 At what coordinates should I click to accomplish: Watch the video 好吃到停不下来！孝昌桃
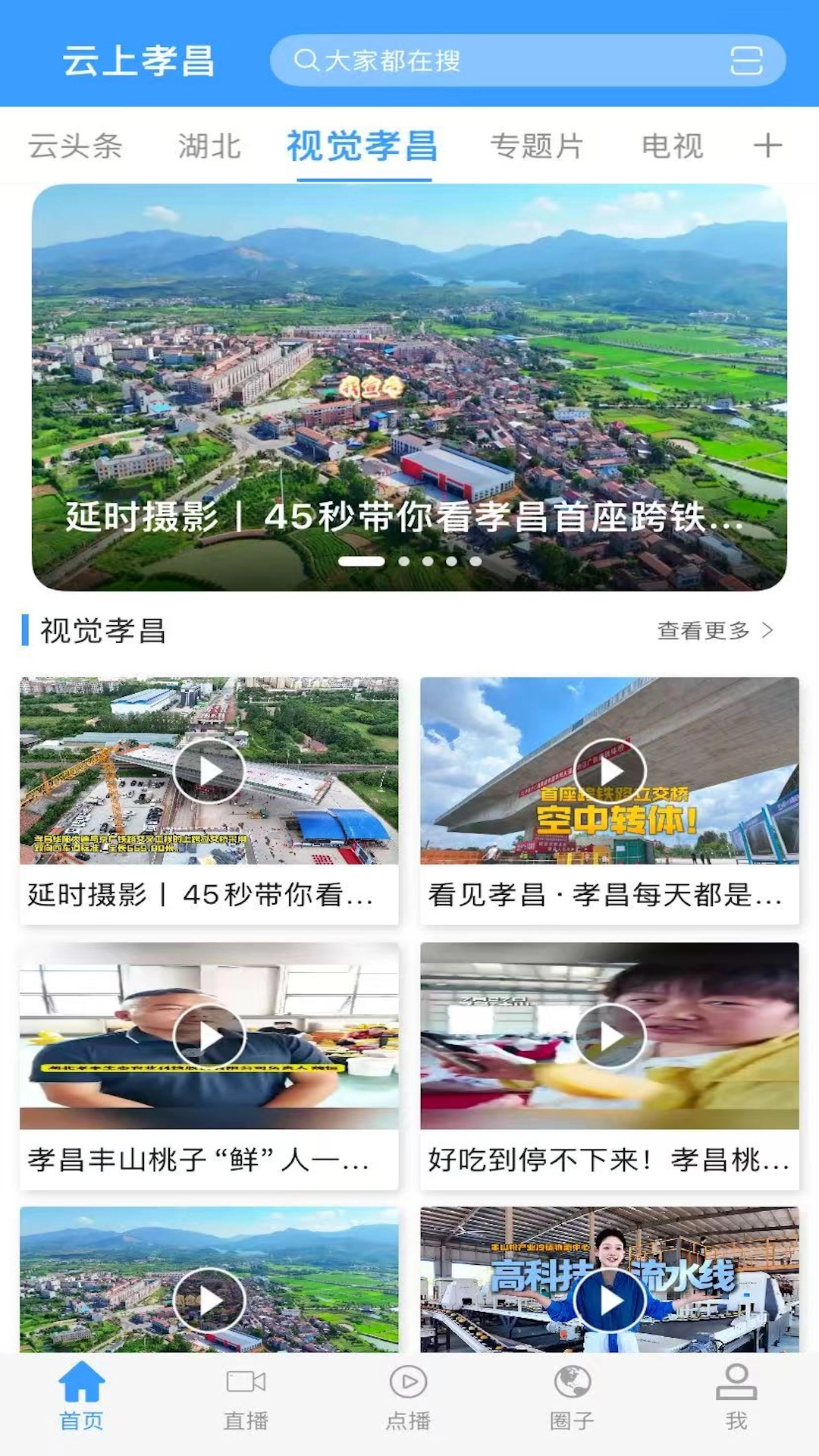(610, 1036)
